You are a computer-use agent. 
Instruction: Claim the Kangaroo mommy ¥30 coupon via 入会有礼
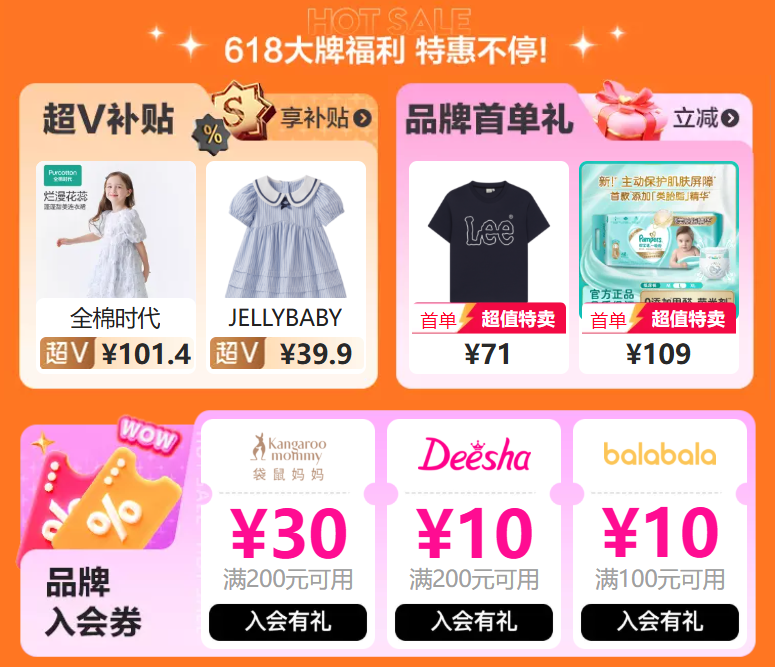click(288, 622)
